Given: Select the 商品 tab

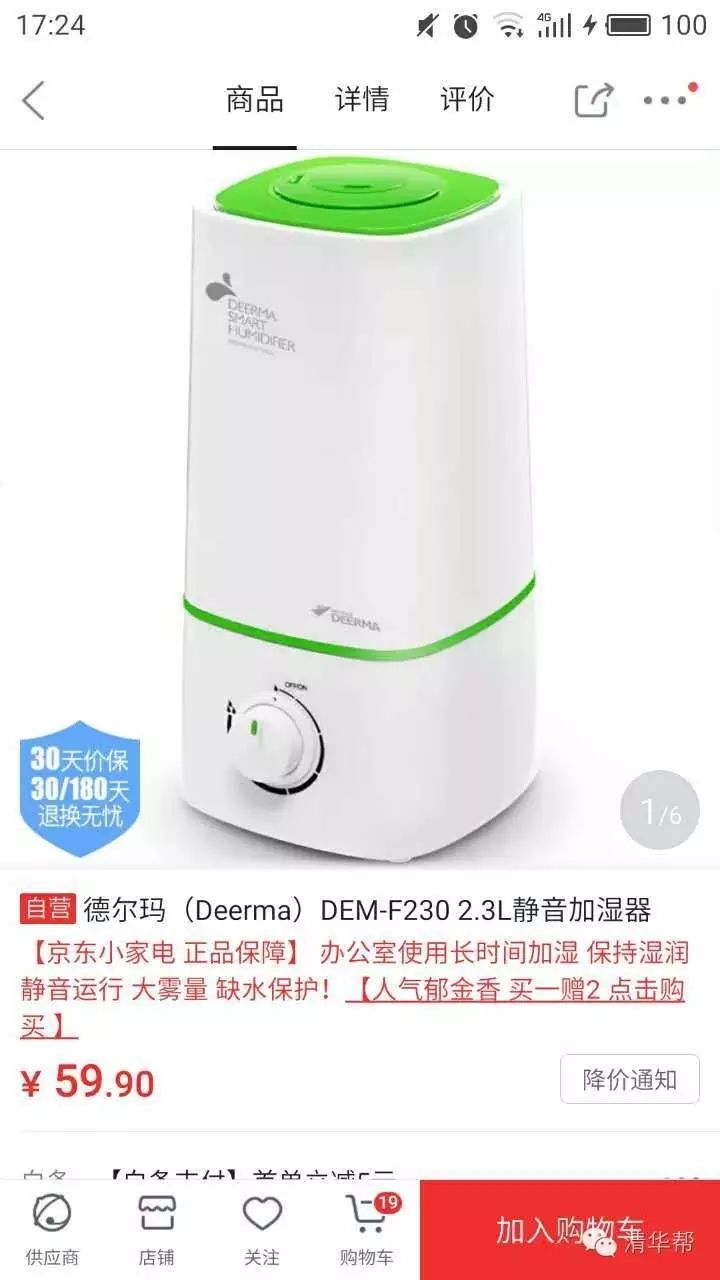Looking at the screenshot, I should click(254, 100).
